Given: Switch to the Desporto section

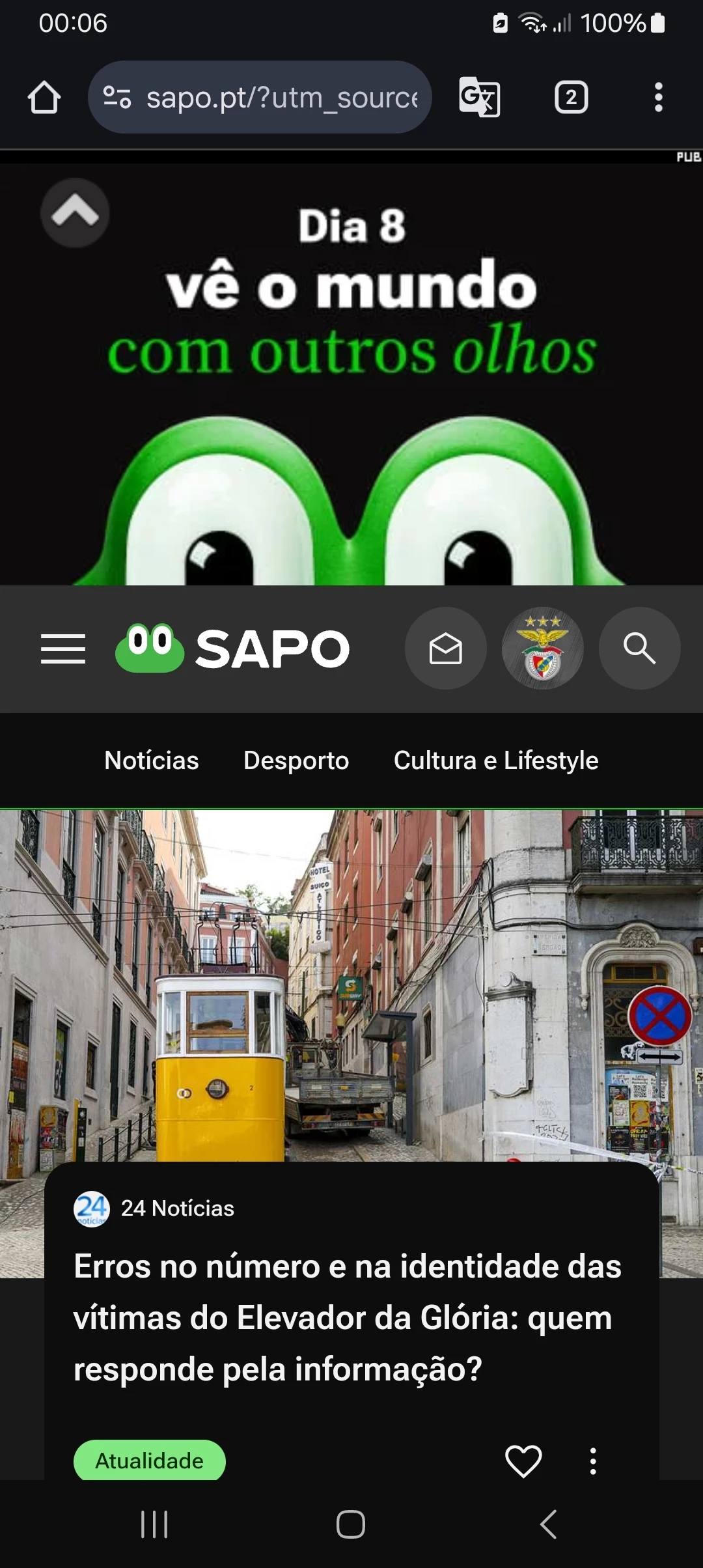Looking at the screenshot, I should (x=296, y=761).
